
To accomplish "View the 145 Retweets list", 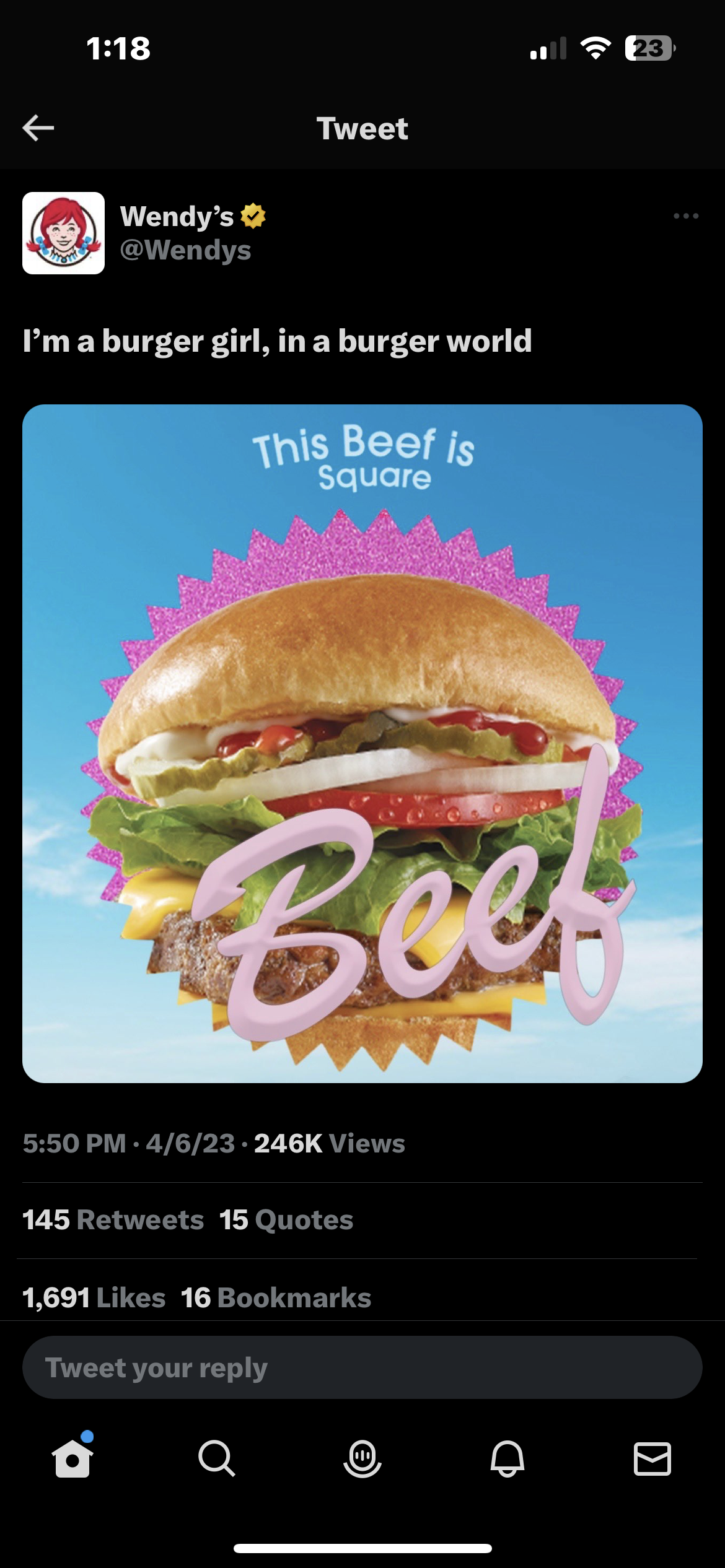I will tap(113, 1220).
